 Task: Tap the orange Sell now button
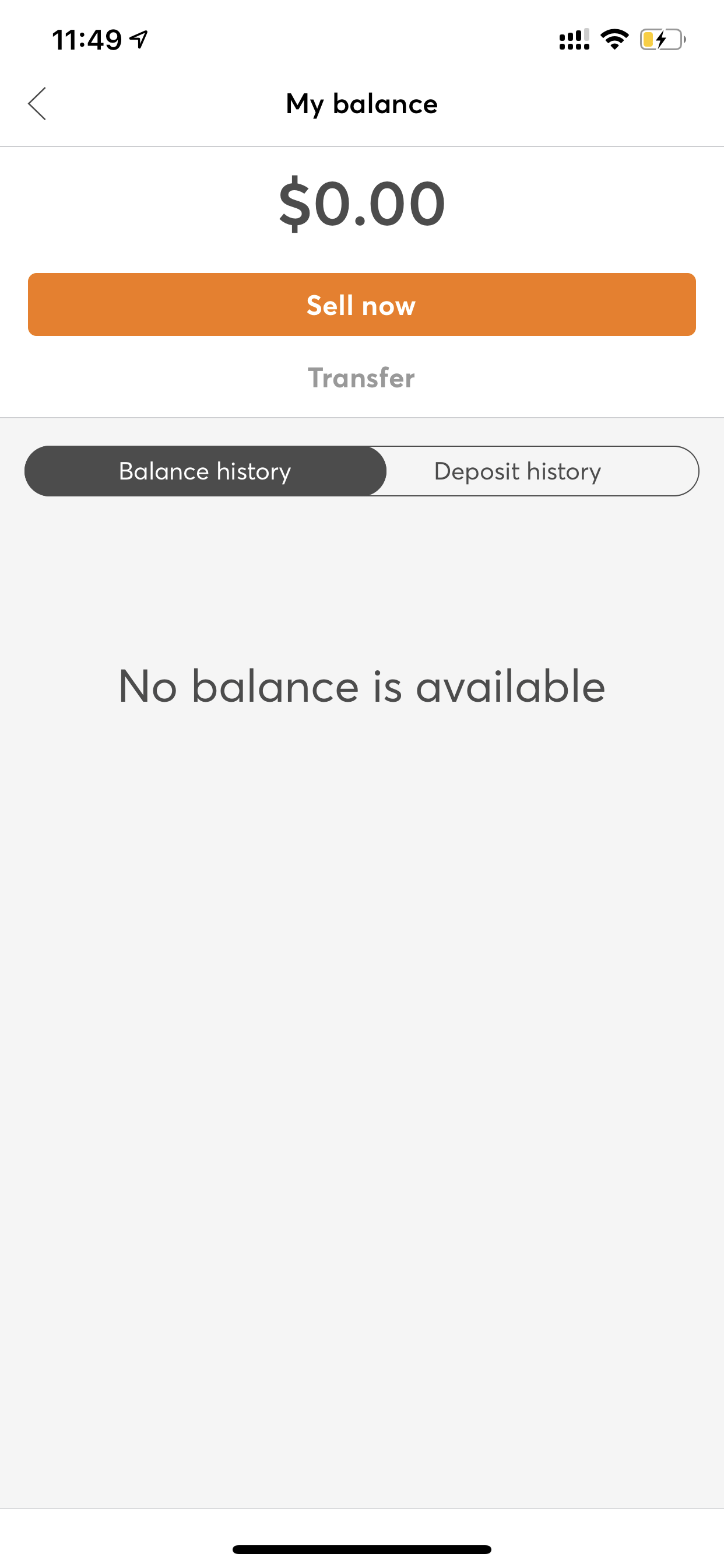[361, 304]
